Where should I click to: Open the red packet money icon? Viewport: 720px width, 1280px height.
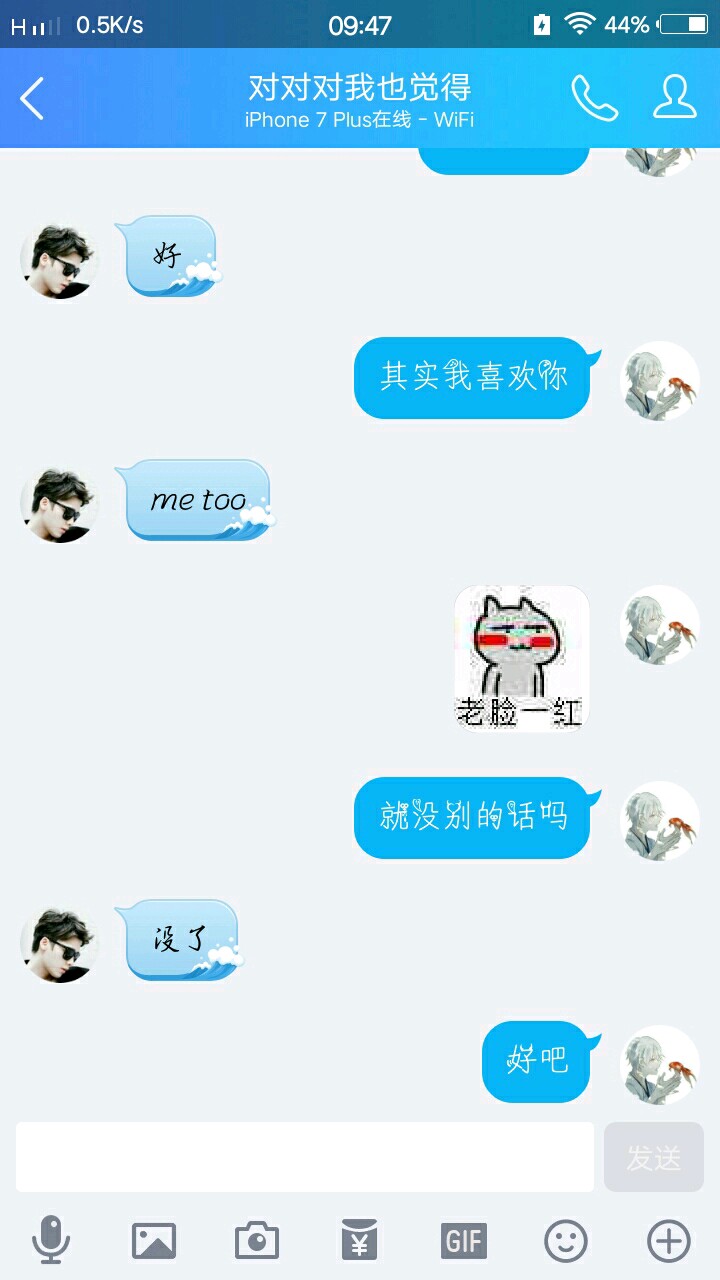pos(360,1241)
